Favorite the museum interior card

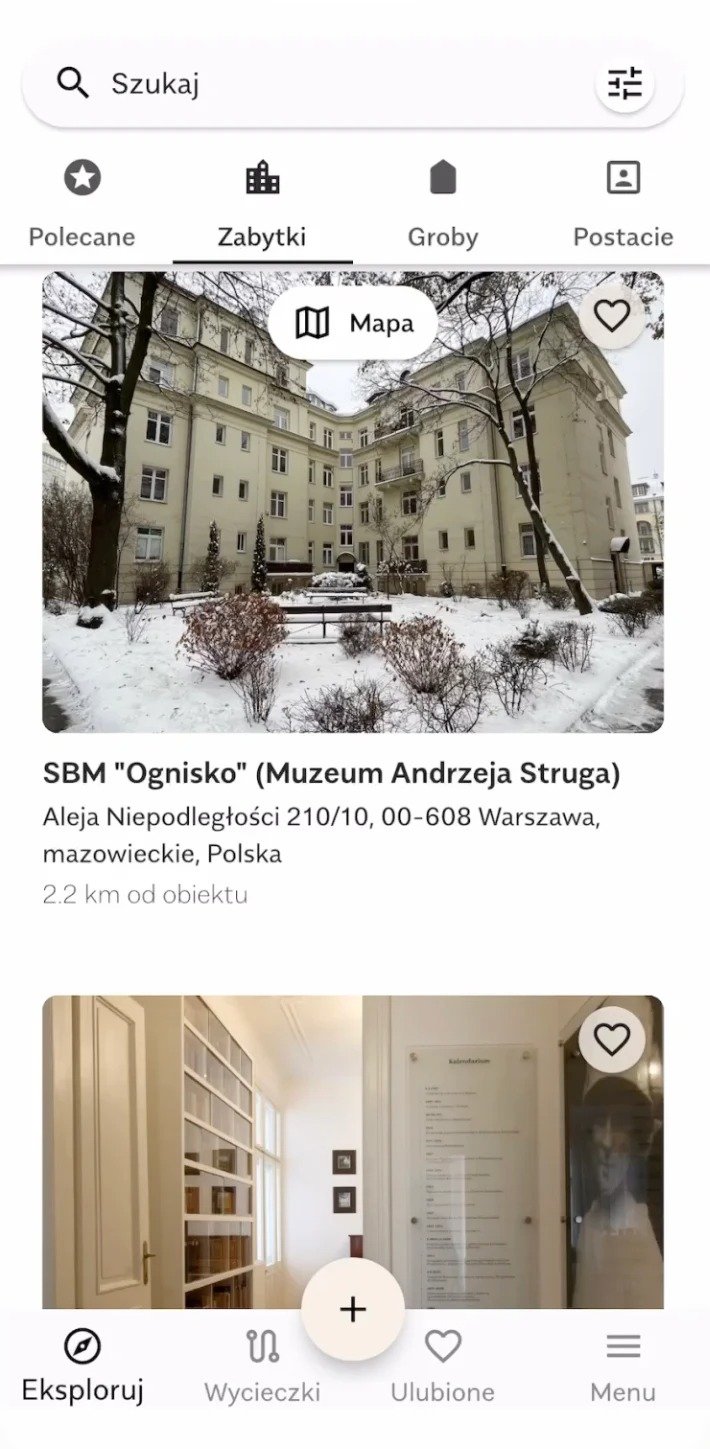(612, 1040)
